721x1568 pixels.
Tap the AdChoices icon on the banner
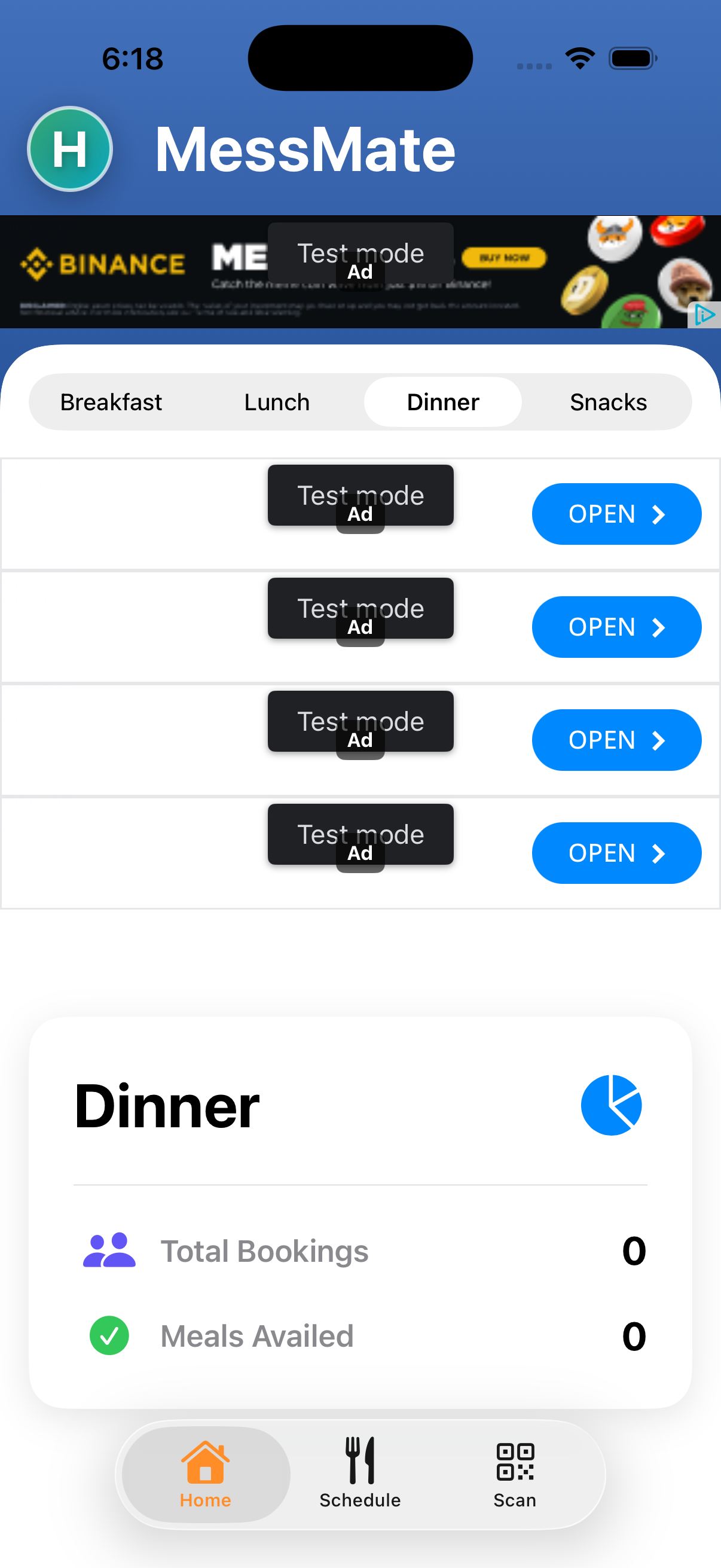(705, 315)
